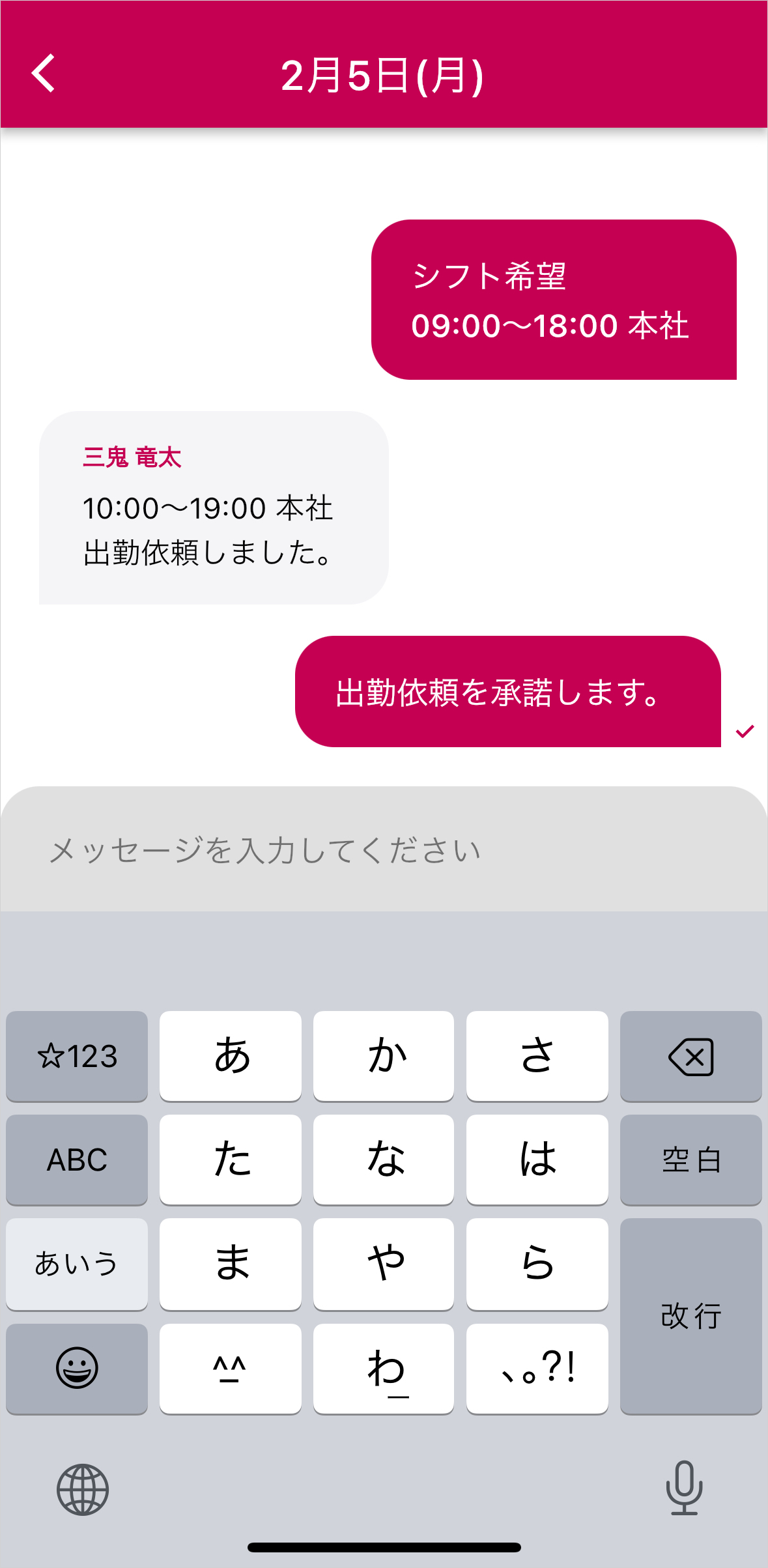Hit the 改行 return key
The width and height of the screenshot is (768, 1568).
pos(690,1316)
